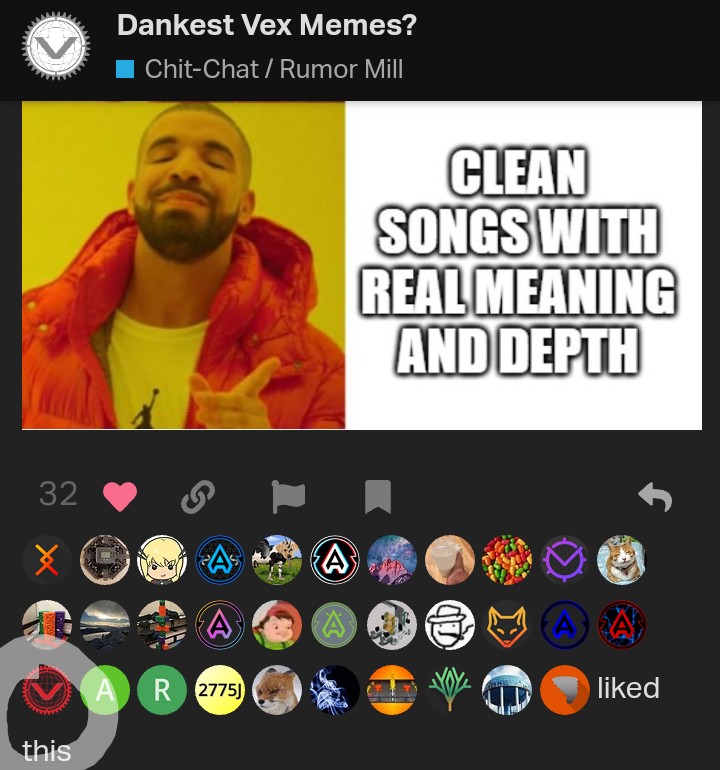Screen dimensions: 720x770
Task: Open the light green A avatar's profile
Action: click(104, 690)
